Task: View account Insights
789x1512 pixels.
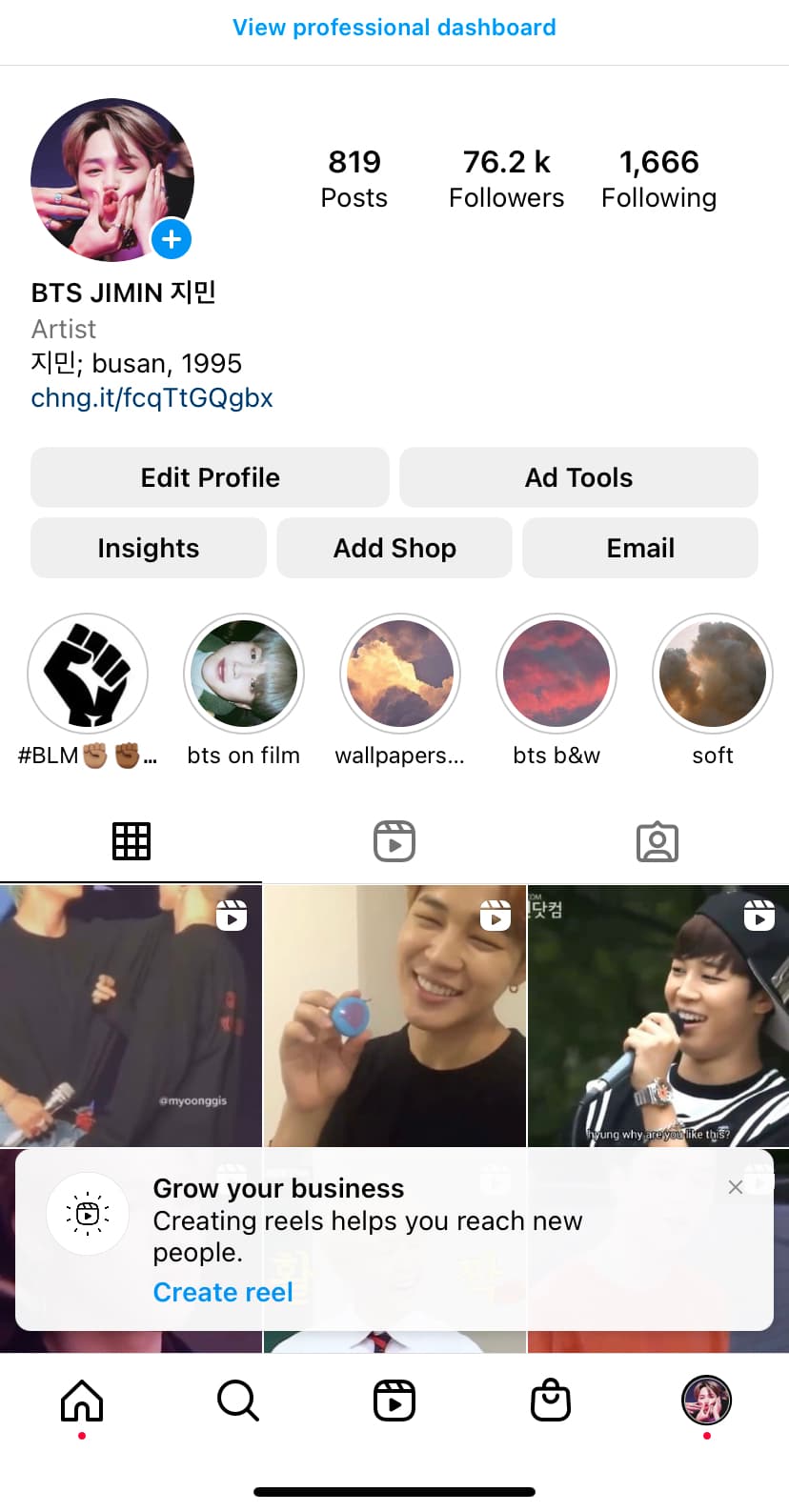Action: click(148, 548)
